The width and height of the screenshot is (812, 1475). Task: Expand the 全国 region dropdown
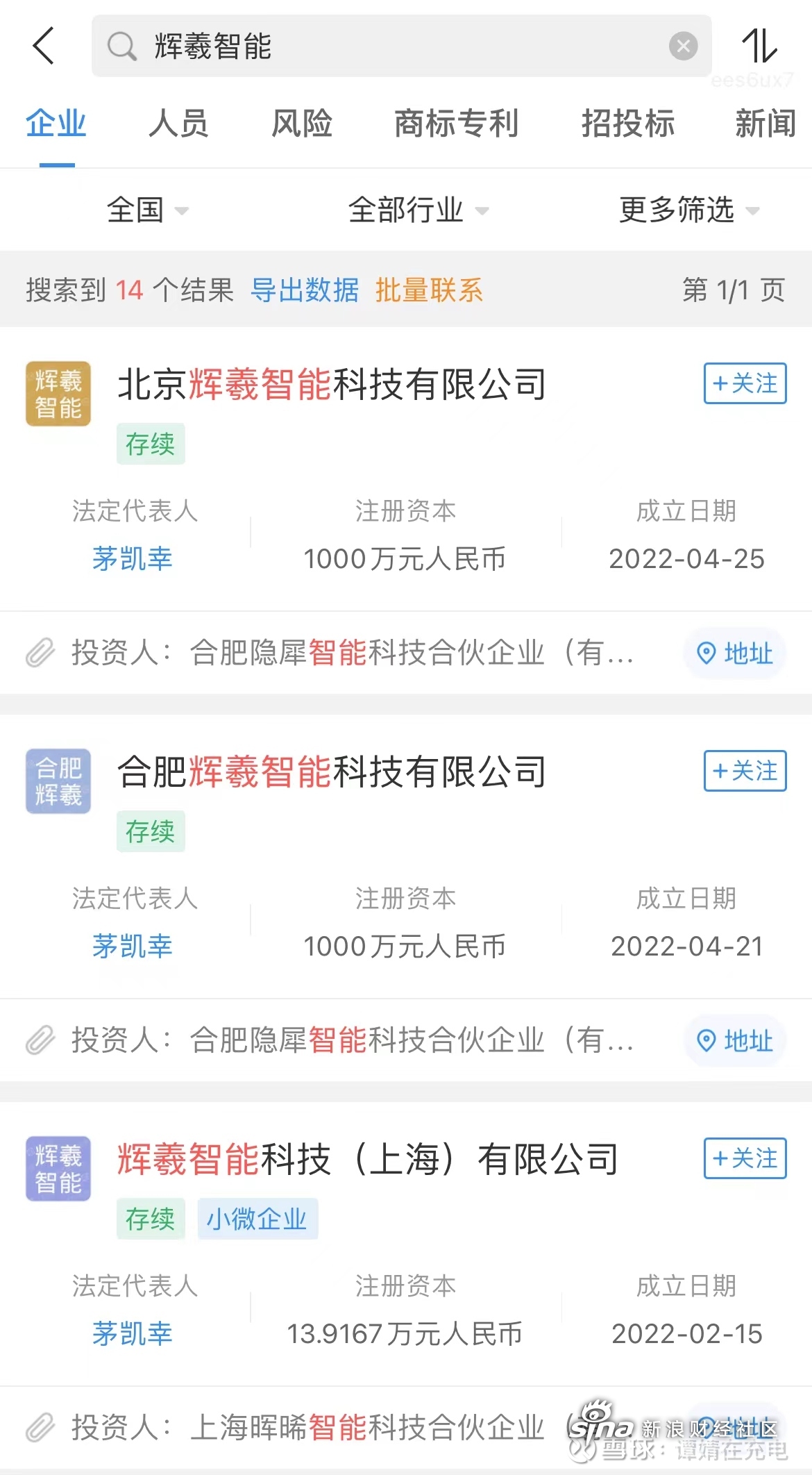147,210
